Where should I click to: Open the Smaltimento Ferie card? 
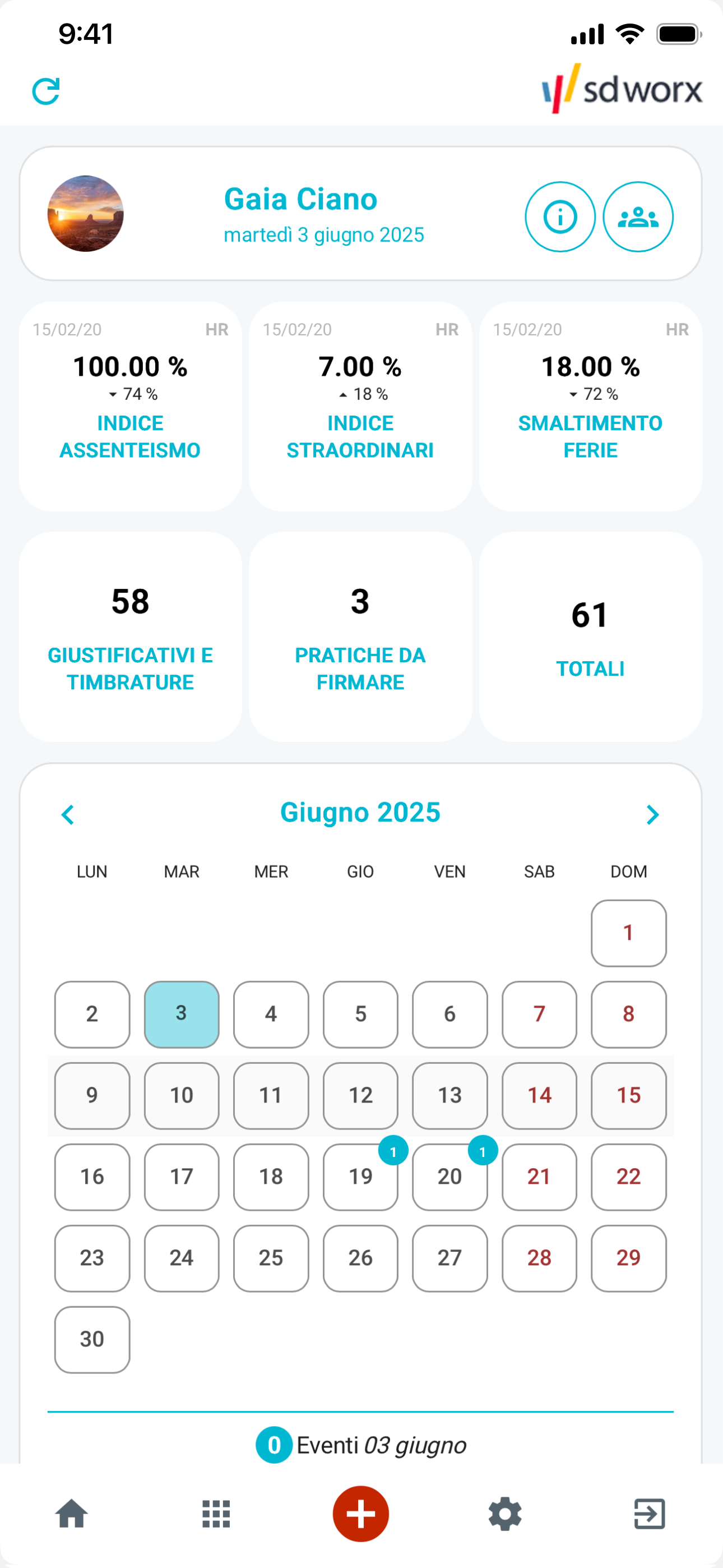tap(590, 407)
